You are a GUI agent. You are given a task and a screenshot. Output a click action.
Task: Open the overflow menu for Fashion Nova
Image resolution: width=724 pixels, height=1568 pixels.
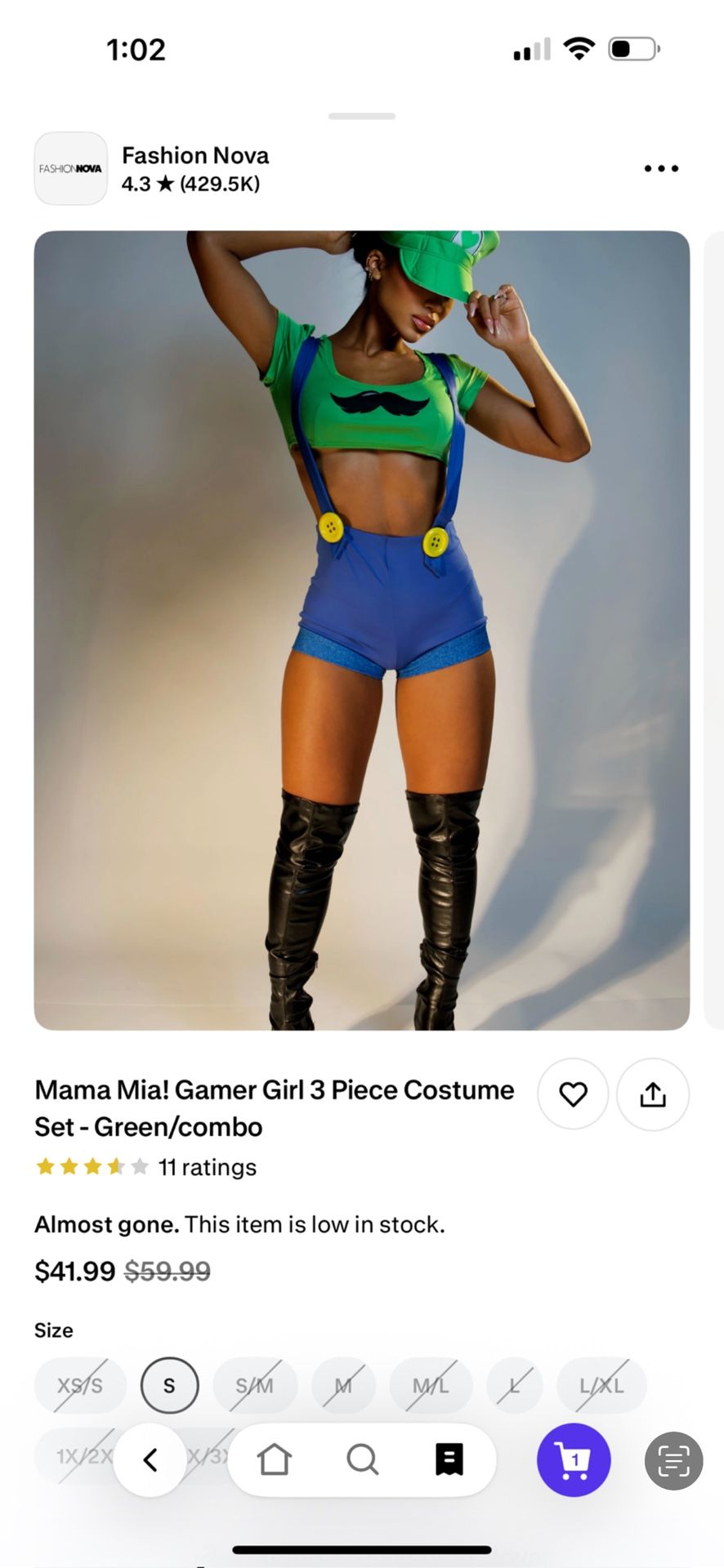(660, 168)
